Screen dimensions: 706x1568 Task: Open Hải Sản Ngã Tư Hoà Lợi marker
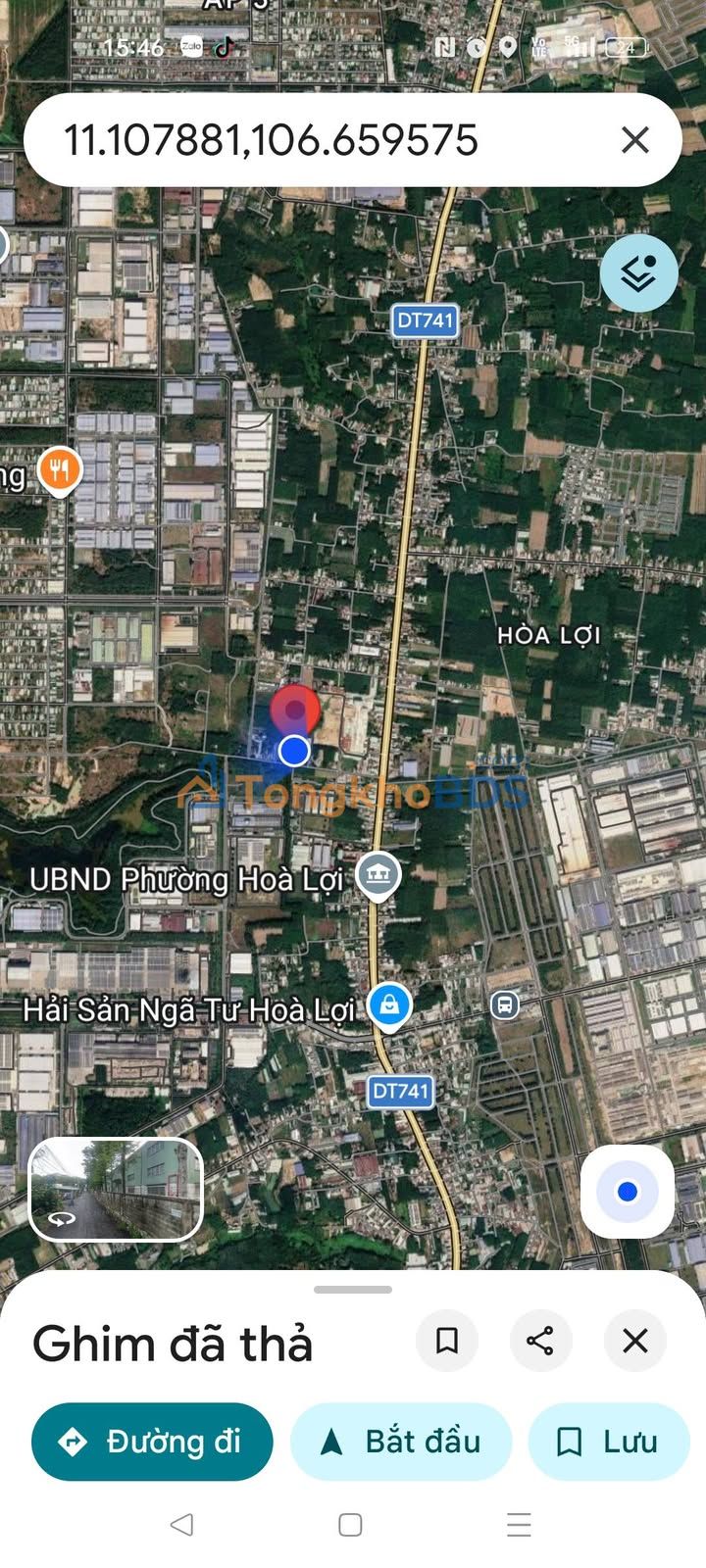tap(389, 1006)
